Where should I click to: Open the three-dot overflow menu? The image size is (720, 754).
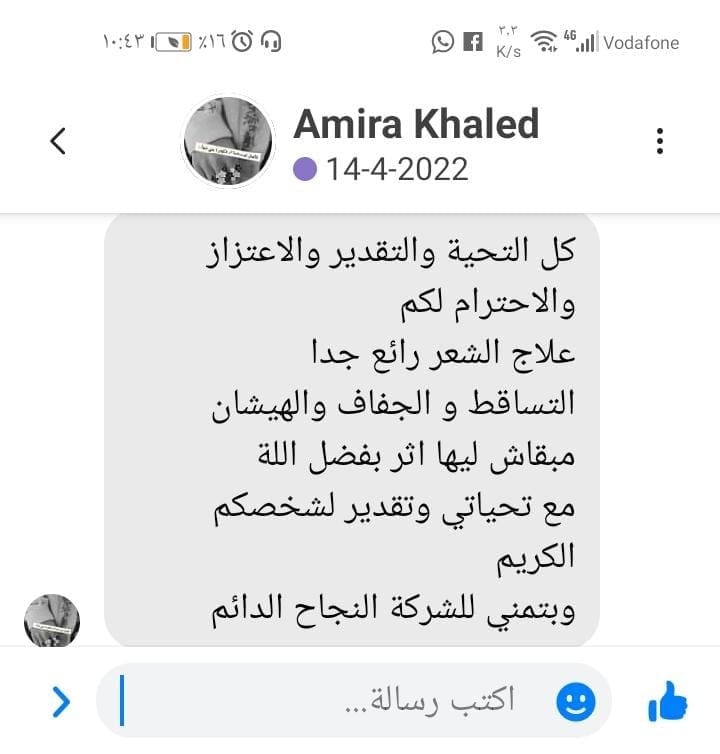(660, 141)
